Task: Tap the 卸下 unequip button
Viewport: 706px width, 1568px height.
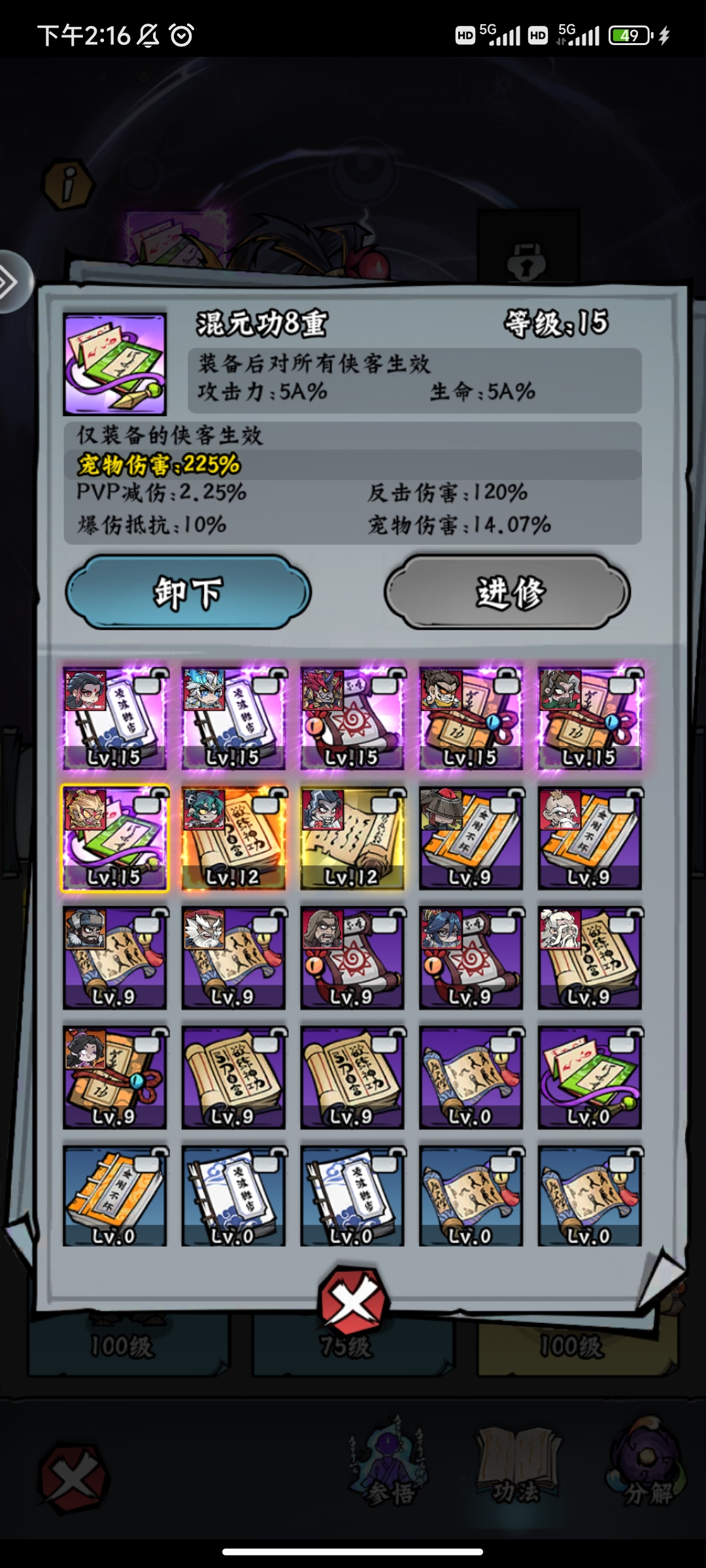Action: coord(188,593)
